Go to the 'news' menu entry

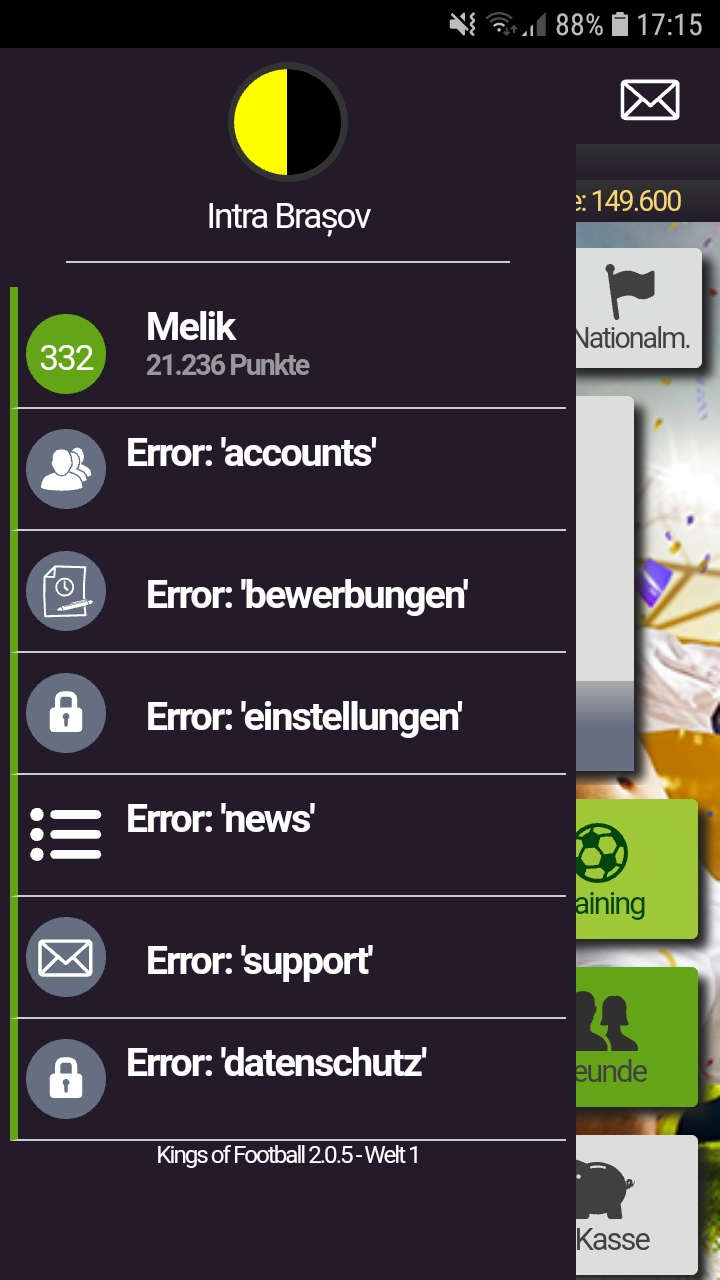tap(290, 836)
